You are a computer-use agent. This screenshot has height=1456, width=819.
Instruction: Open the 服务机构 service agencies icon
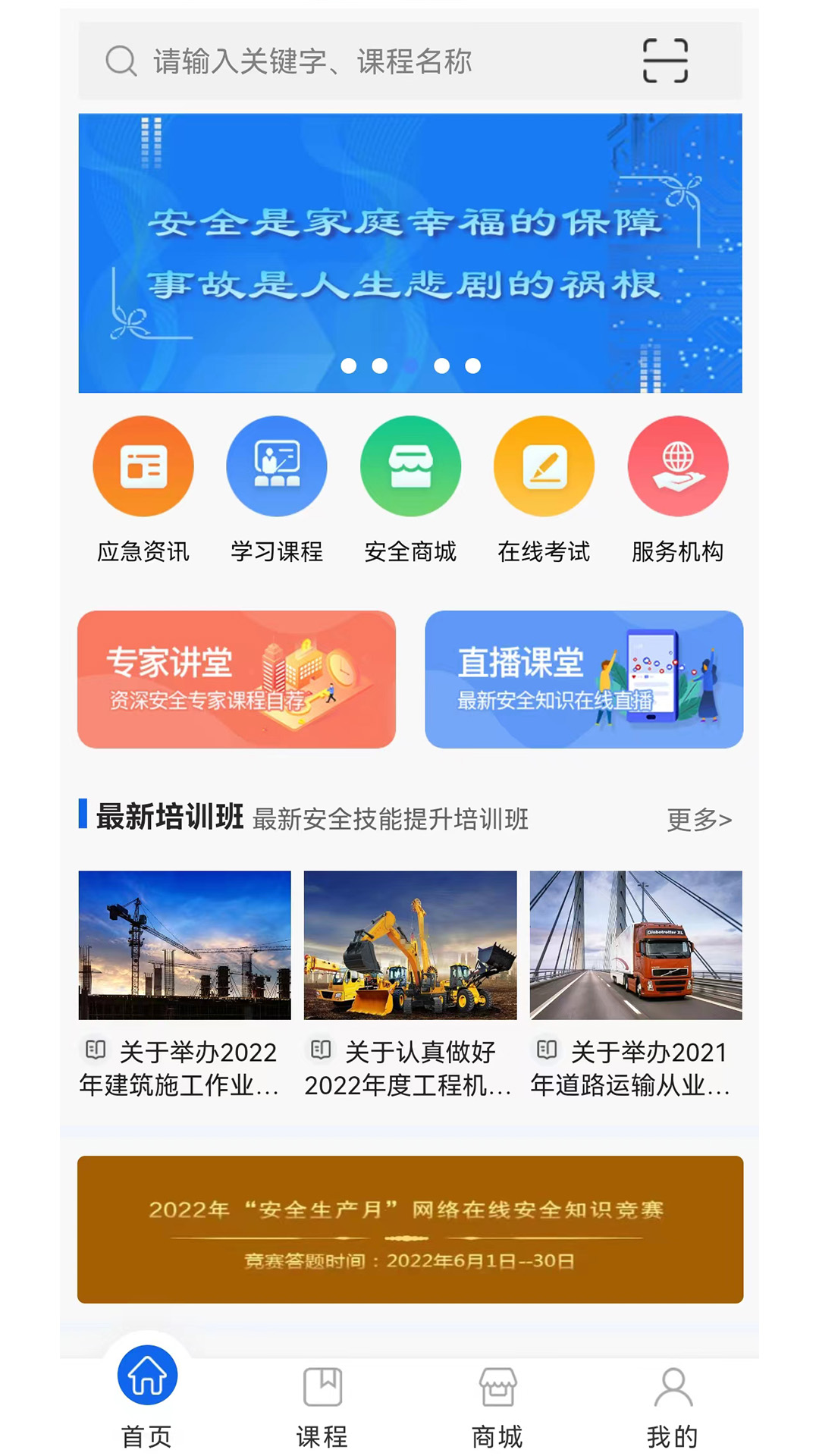coord(677,466)
